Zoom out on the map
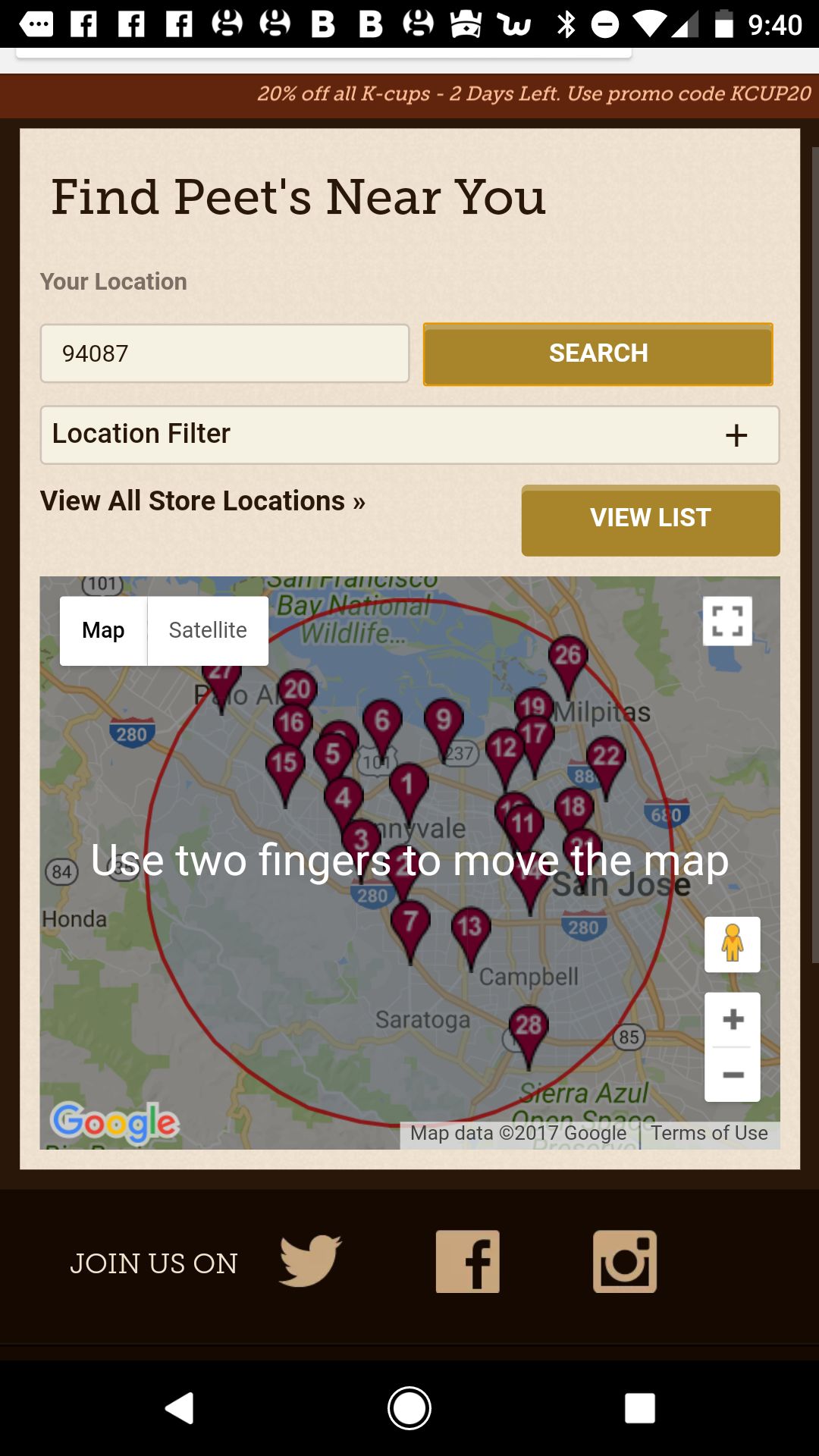This screenshot has height=1456, width=819. click(733, 1075)
